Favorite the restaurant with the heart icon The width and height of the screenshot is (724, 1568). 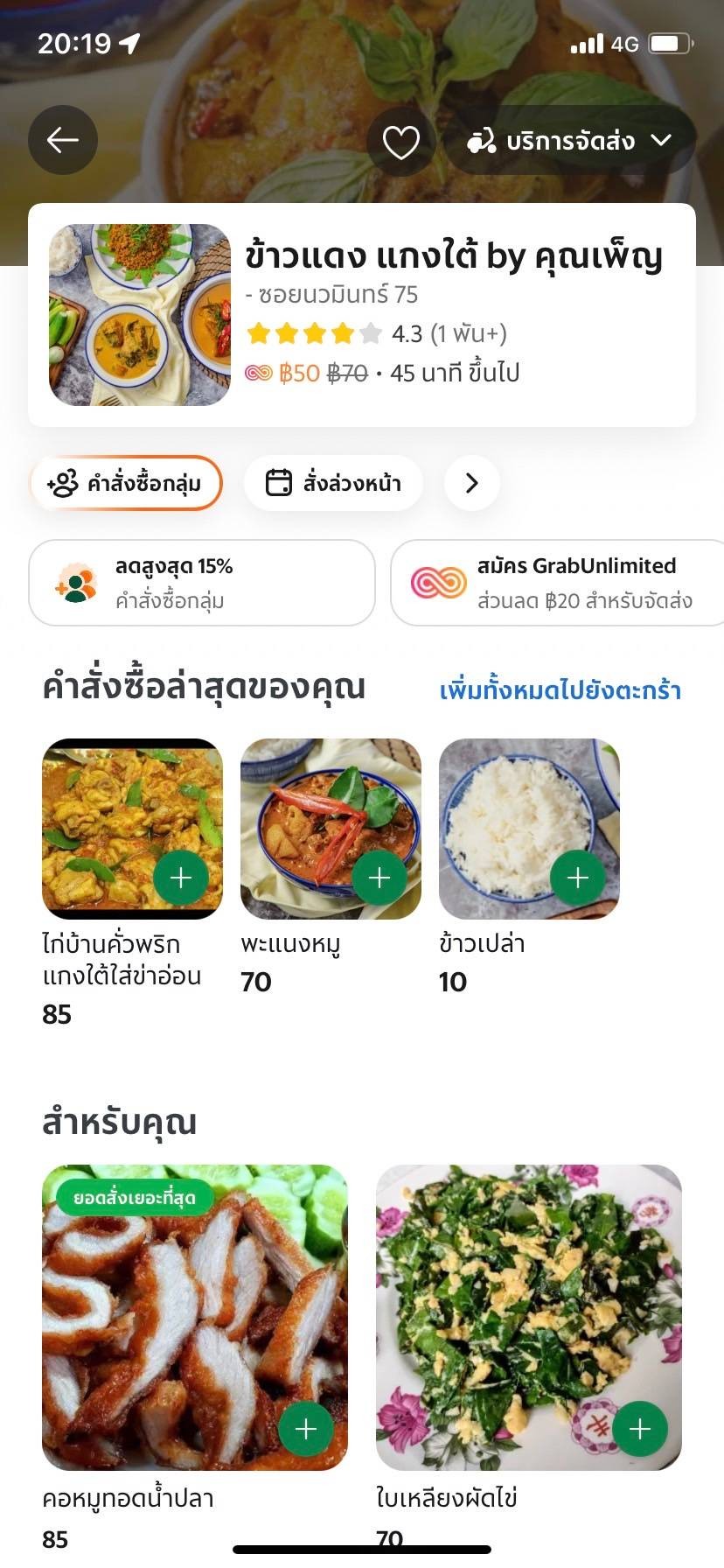[x=401, y=140]
